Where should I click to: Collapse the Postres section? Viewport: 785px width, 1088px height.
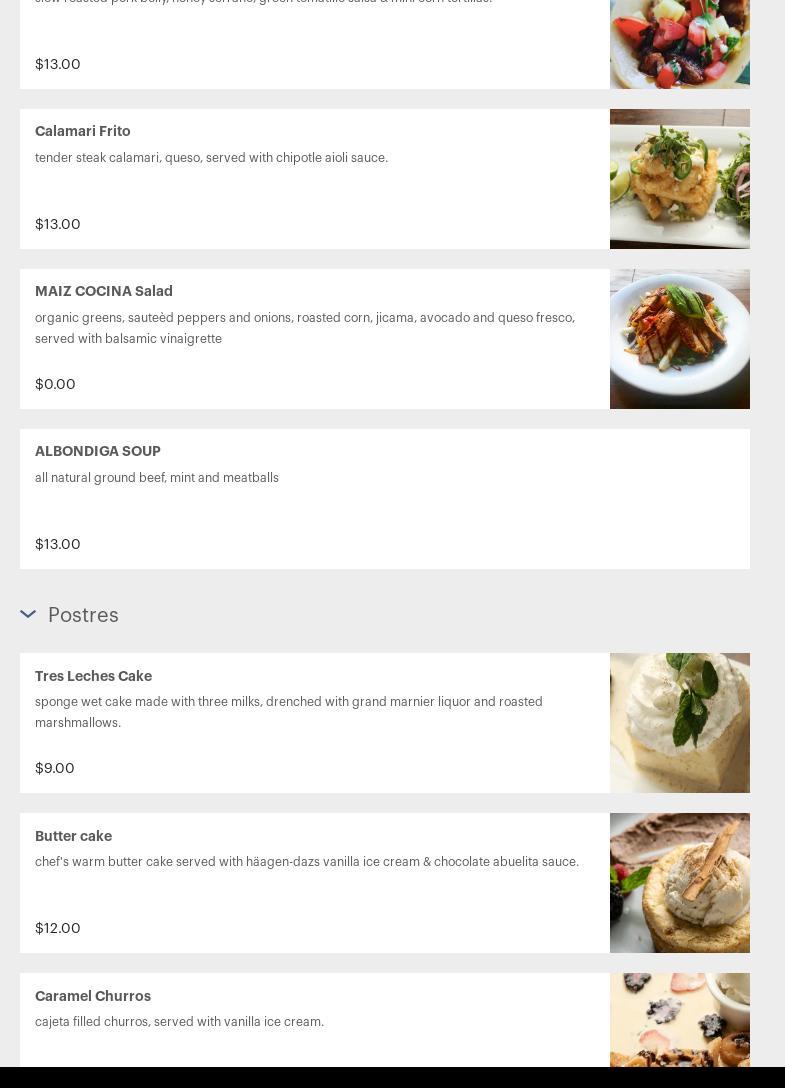[x=28, y=614]
